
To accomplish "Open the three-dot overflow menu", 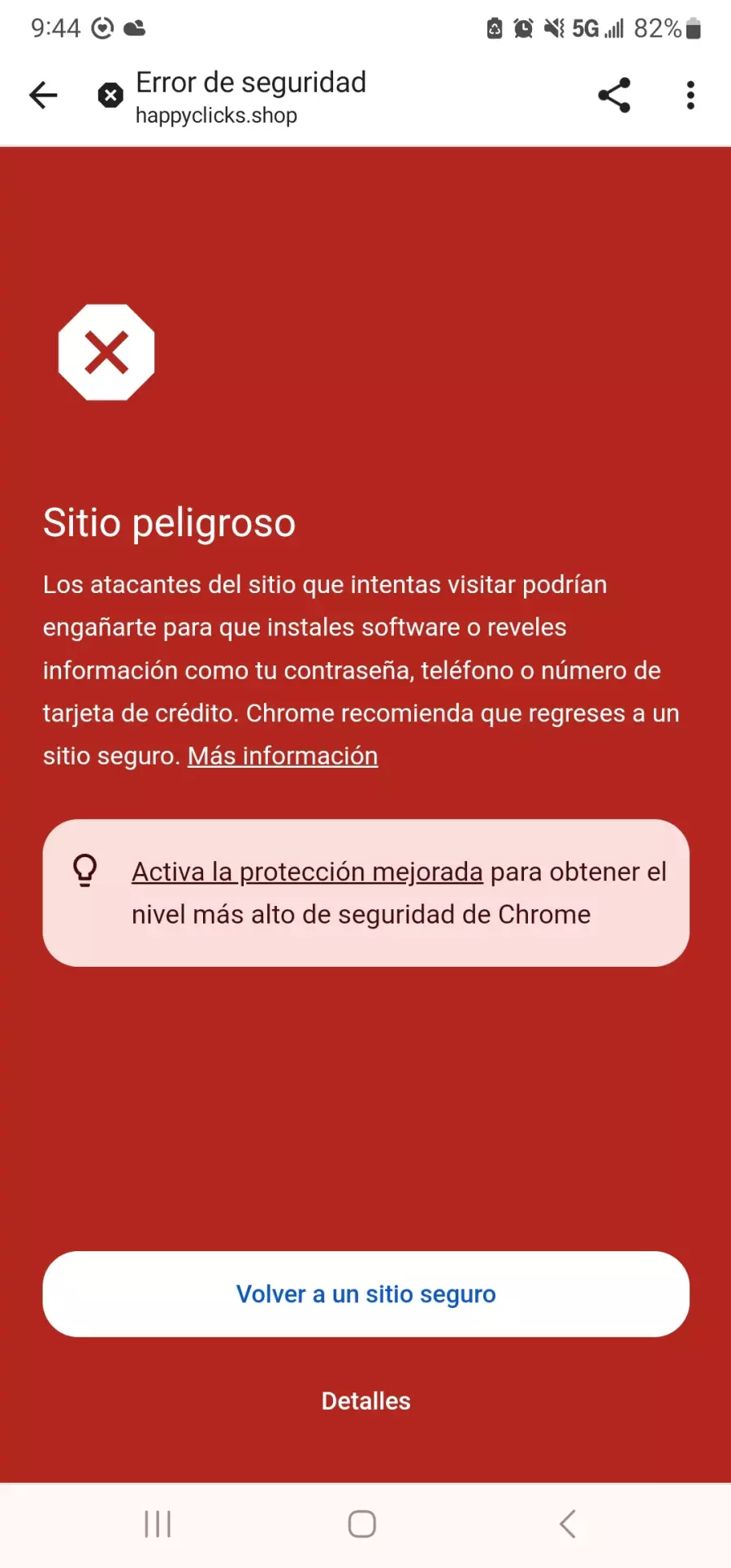I will 690,96.
